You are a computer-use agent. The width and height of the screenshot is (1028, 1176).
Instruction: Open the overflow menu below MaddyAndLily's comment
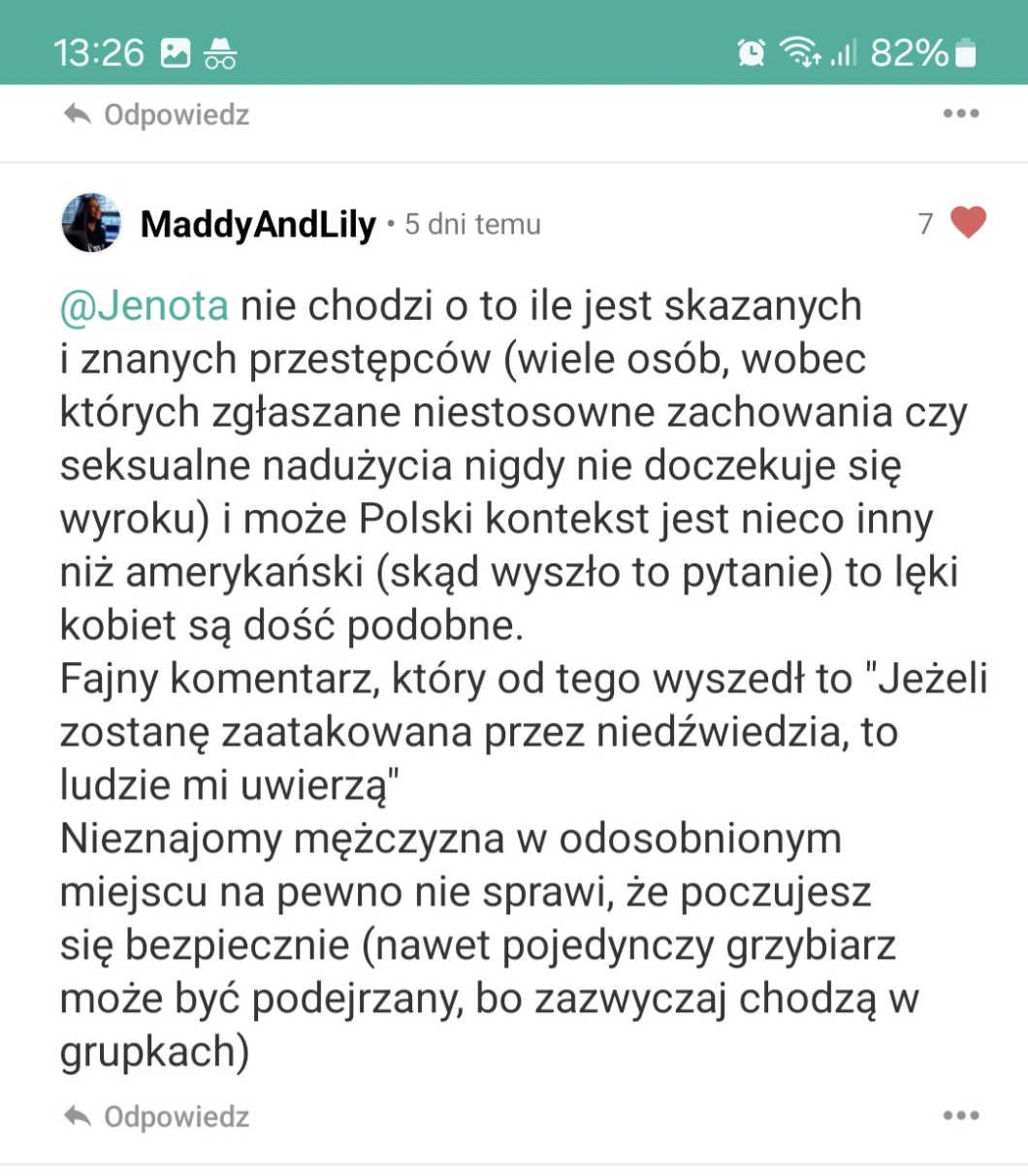tap(960, 1116)
